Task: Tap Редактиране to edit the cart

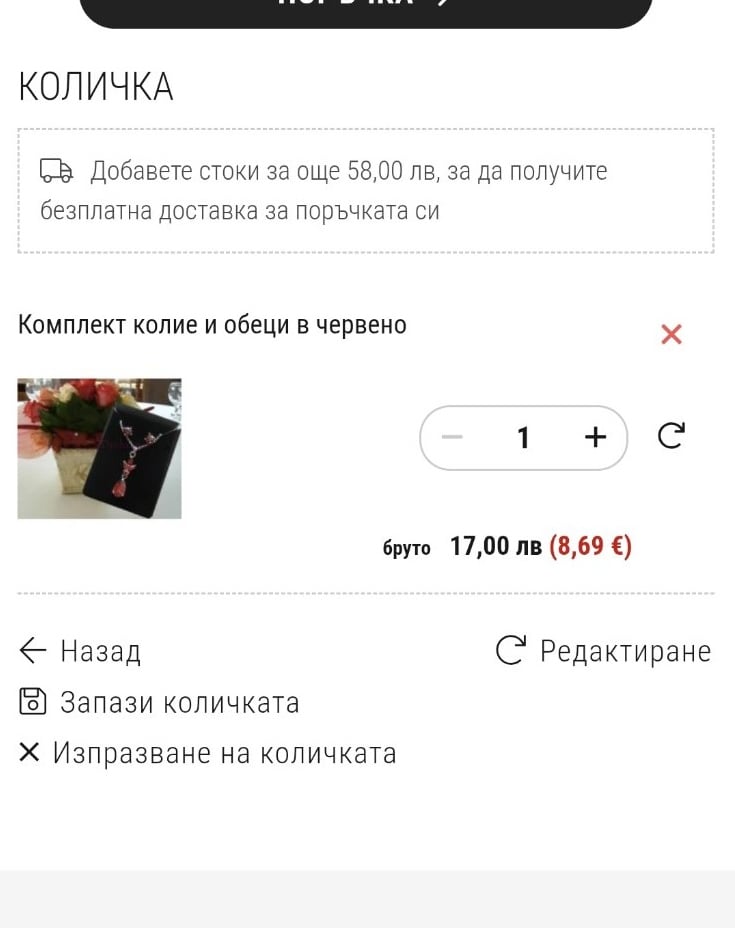Action: point(604,651)
